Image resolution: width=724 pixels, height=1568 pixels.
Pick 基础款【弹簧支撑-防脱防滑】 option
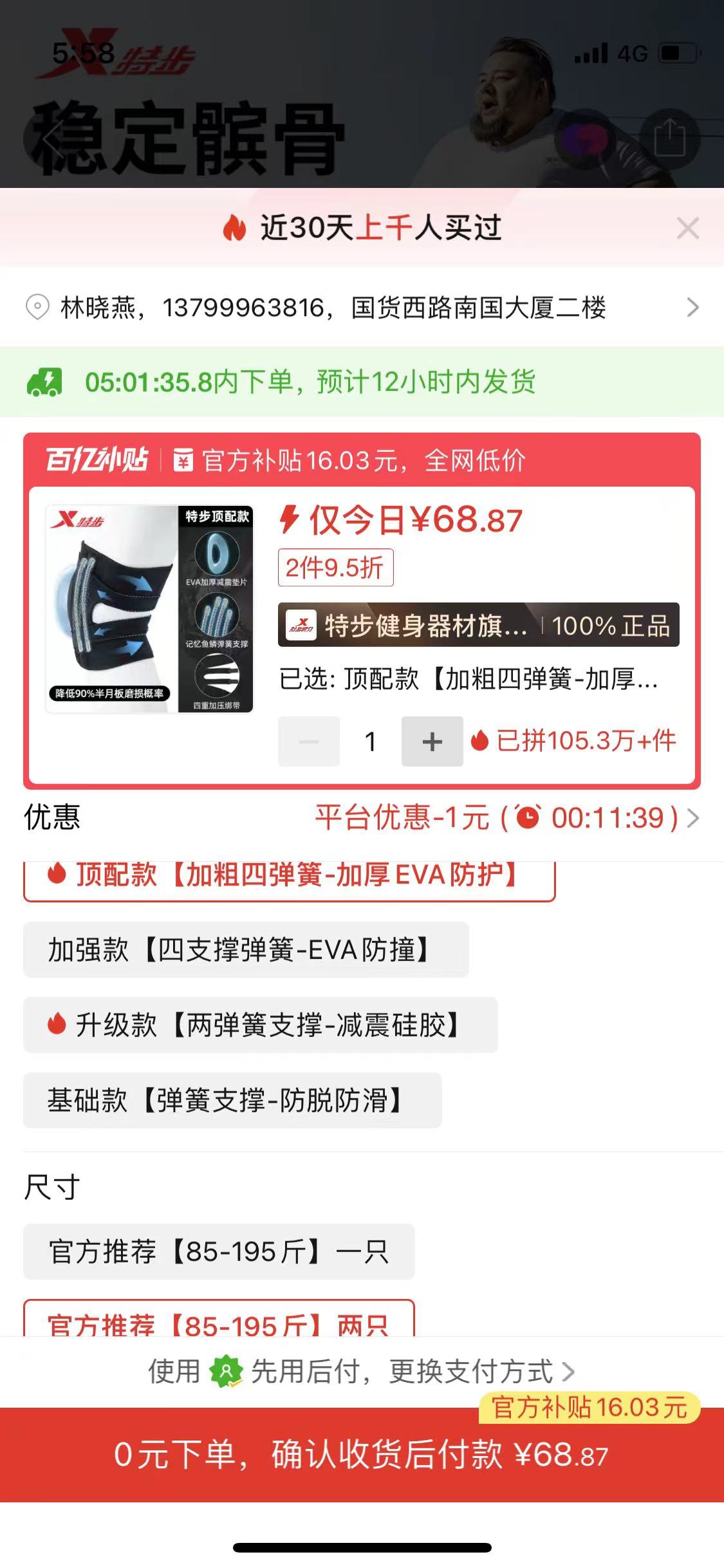tap(232, 1100)
